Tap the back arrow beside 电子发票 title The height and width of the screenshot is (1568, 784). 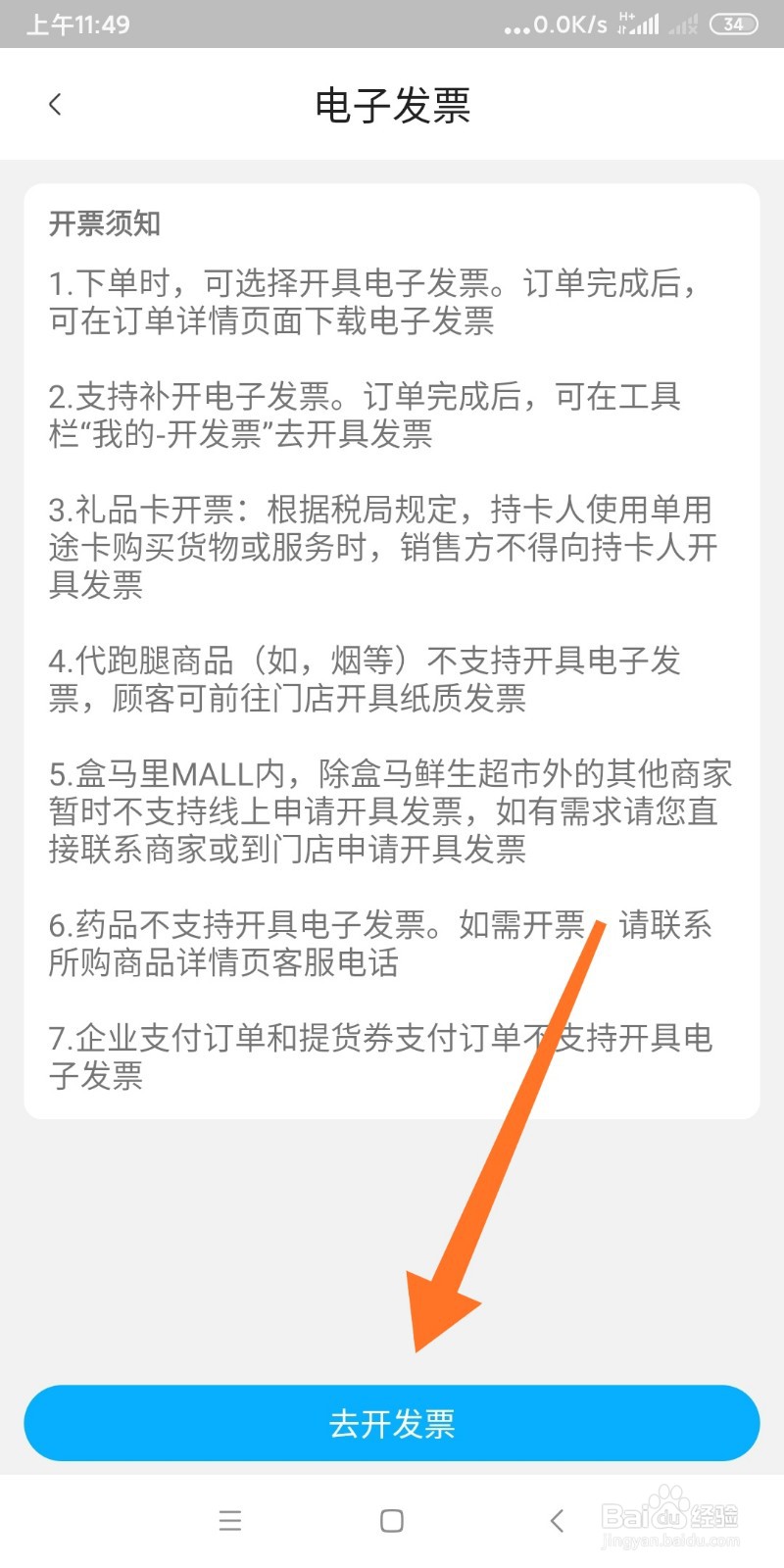[54, 104]
